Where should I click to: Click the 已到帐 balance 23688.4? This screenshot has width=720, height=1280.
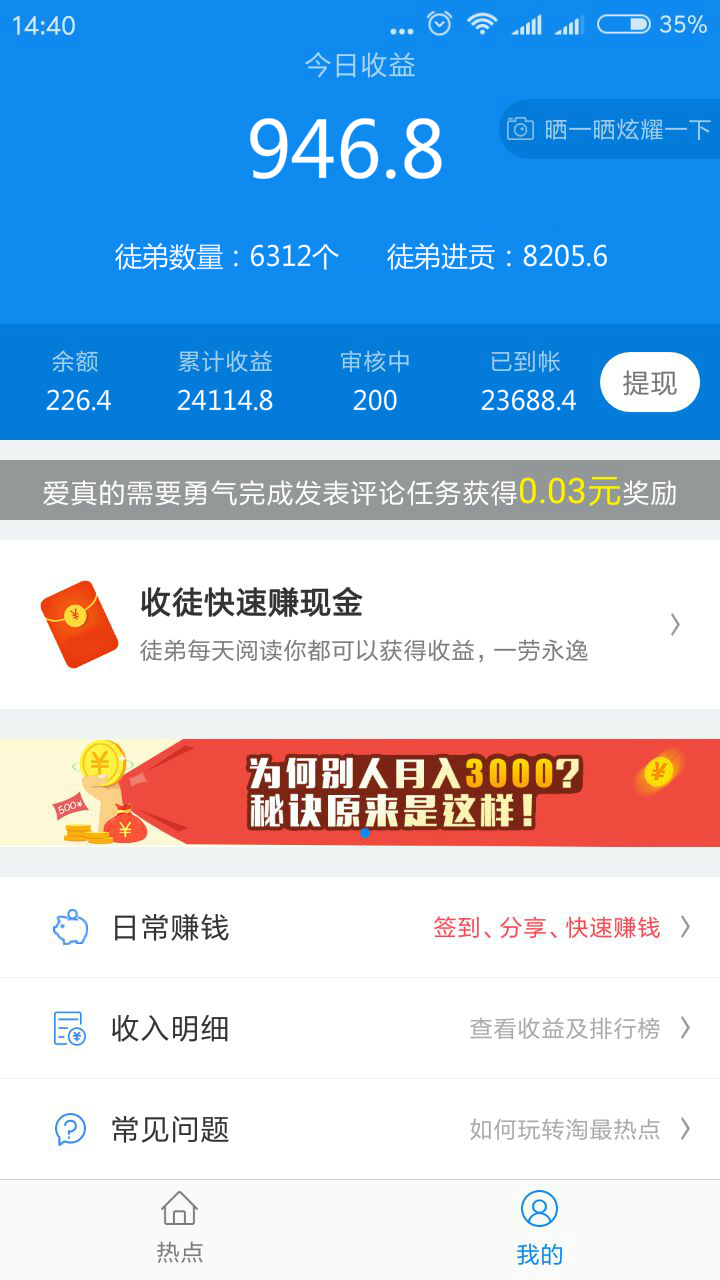click(x=529, y=382)
